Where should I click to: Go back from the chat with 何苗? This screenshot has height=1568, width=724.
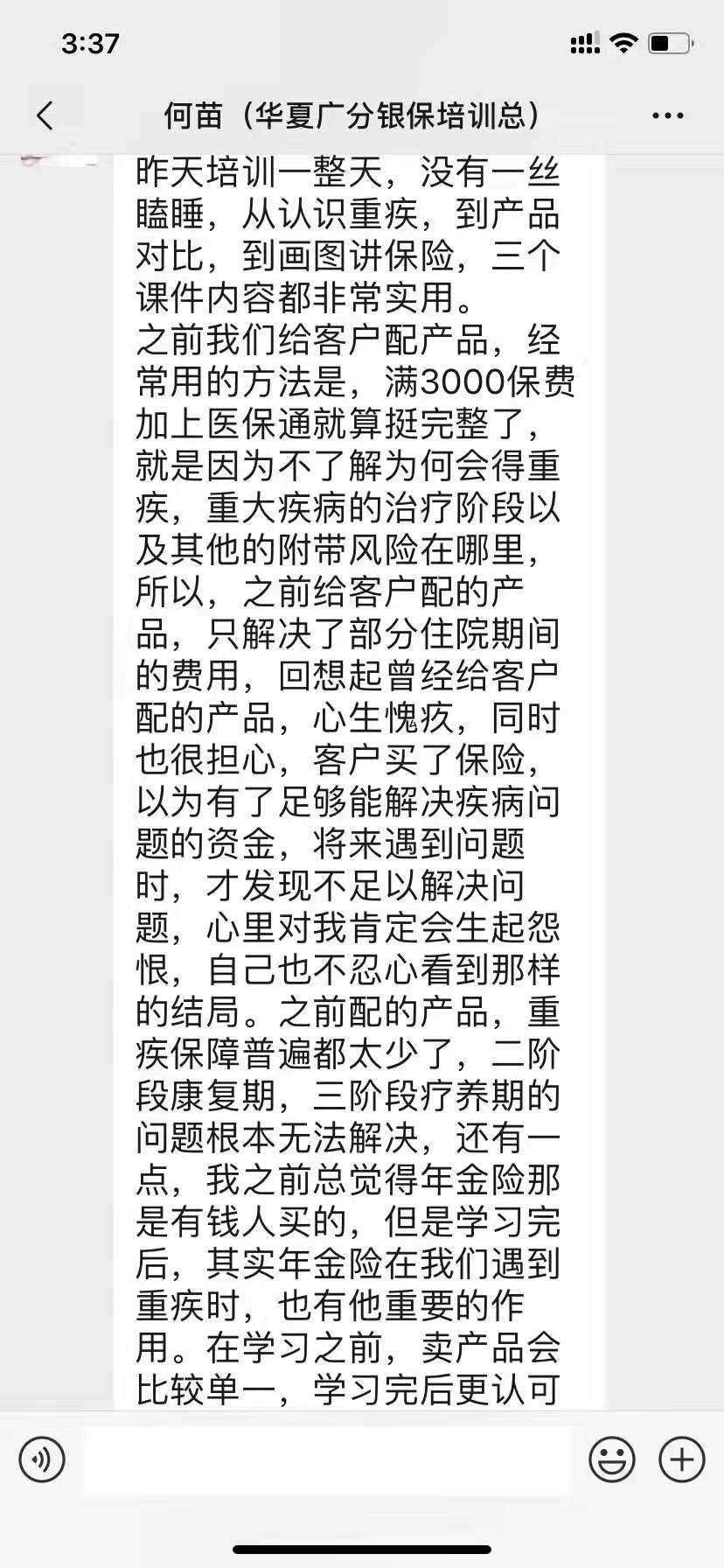[x=45, y=115]
